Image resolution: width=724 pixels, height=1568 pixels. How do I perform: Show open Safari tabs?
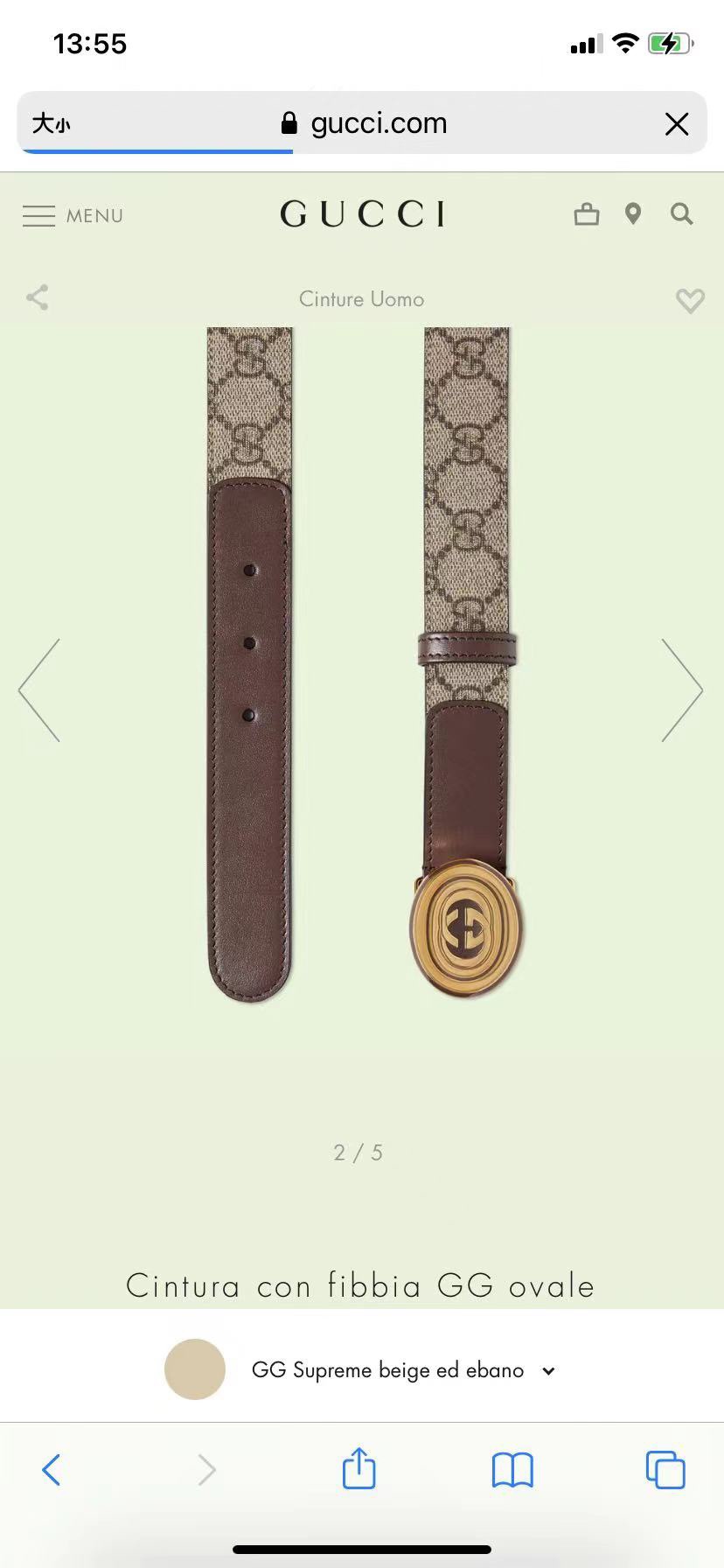point(665,1470)
